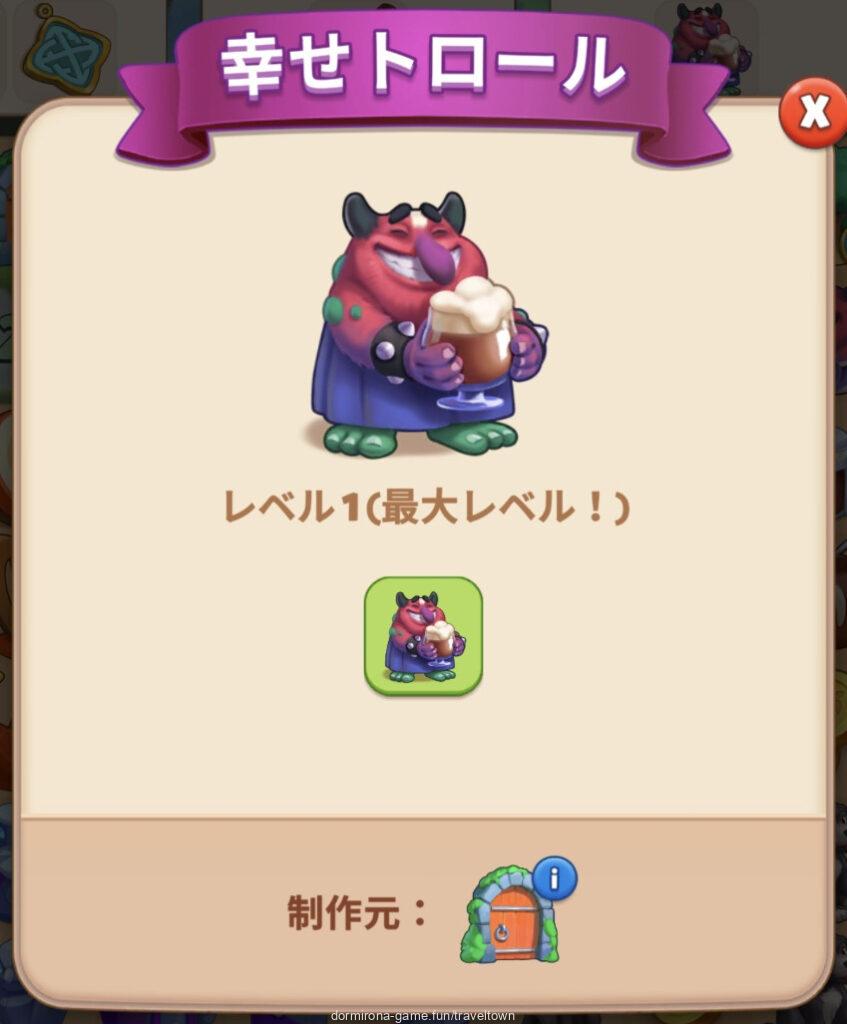Screen dimensions: 847x1024
Task: Close the 幸せトロール info dialog
Action: pyautogui.click(x=813, y=113)
